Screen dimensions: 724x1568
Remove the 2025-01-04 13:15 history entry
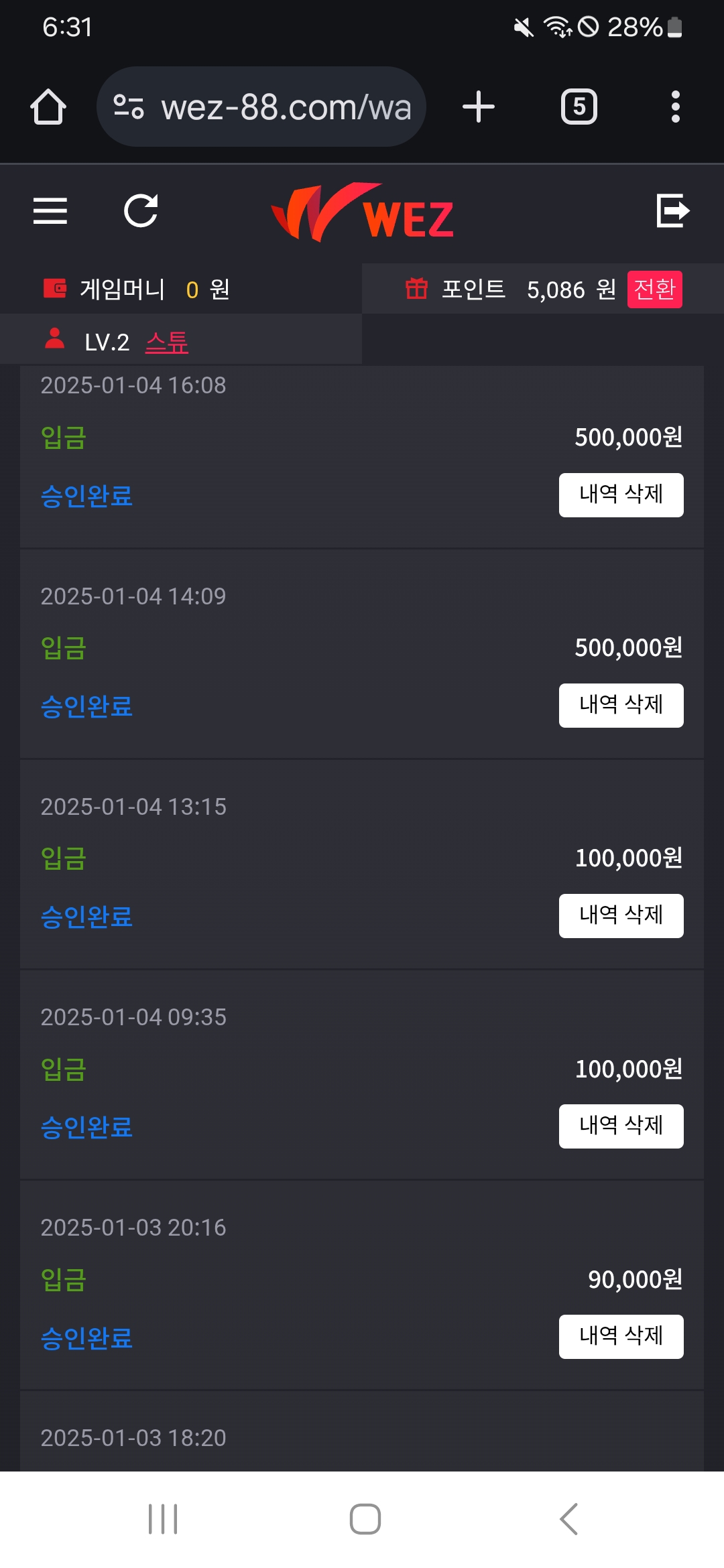coord(621,916)
